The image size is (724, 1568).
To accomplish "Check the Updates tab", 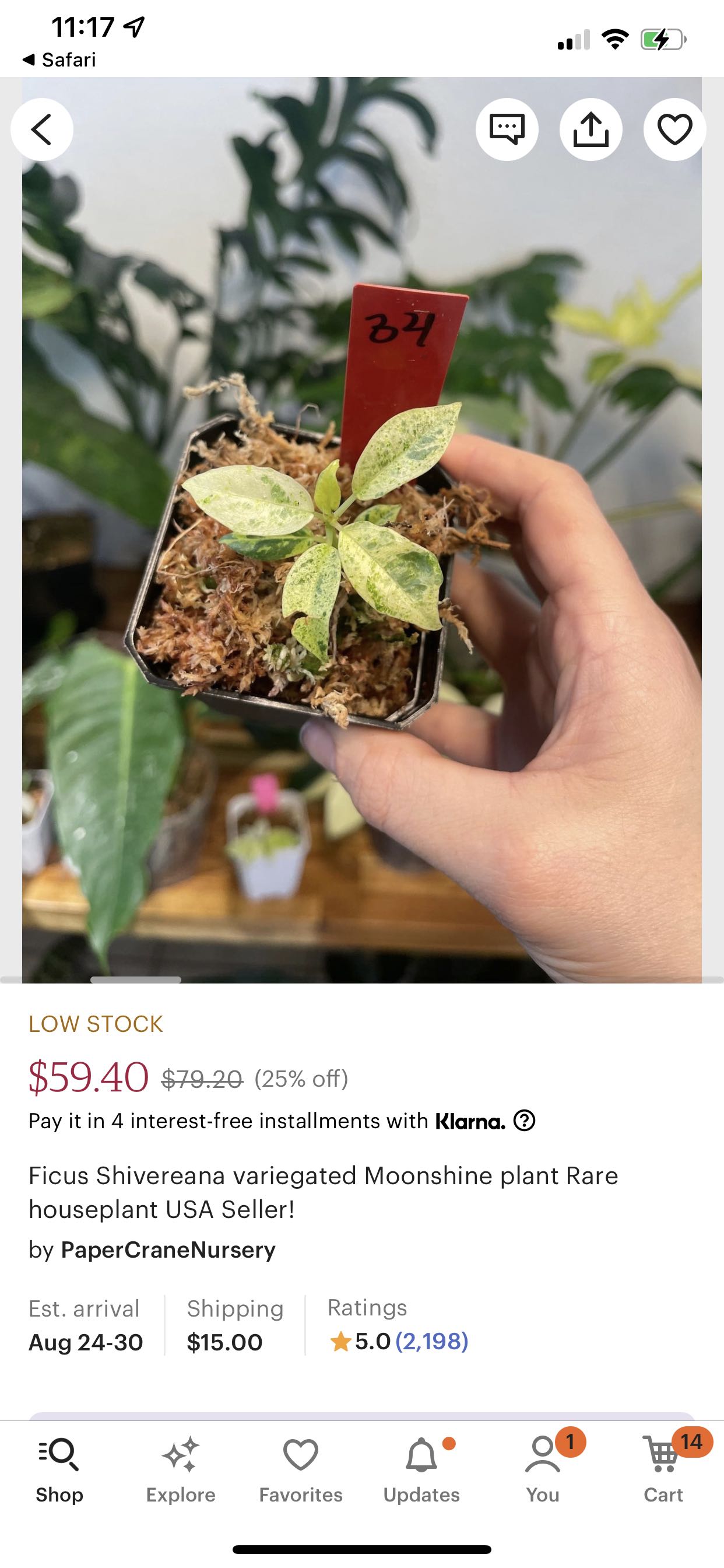I will (x=421, y=1471).
